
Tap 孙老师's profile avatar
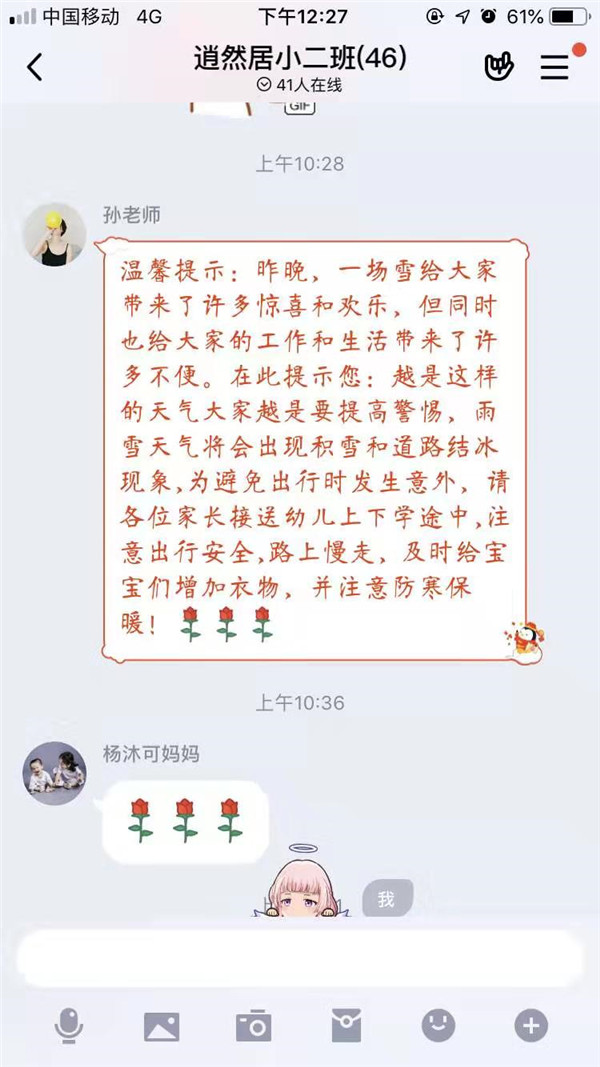[55, 235]
